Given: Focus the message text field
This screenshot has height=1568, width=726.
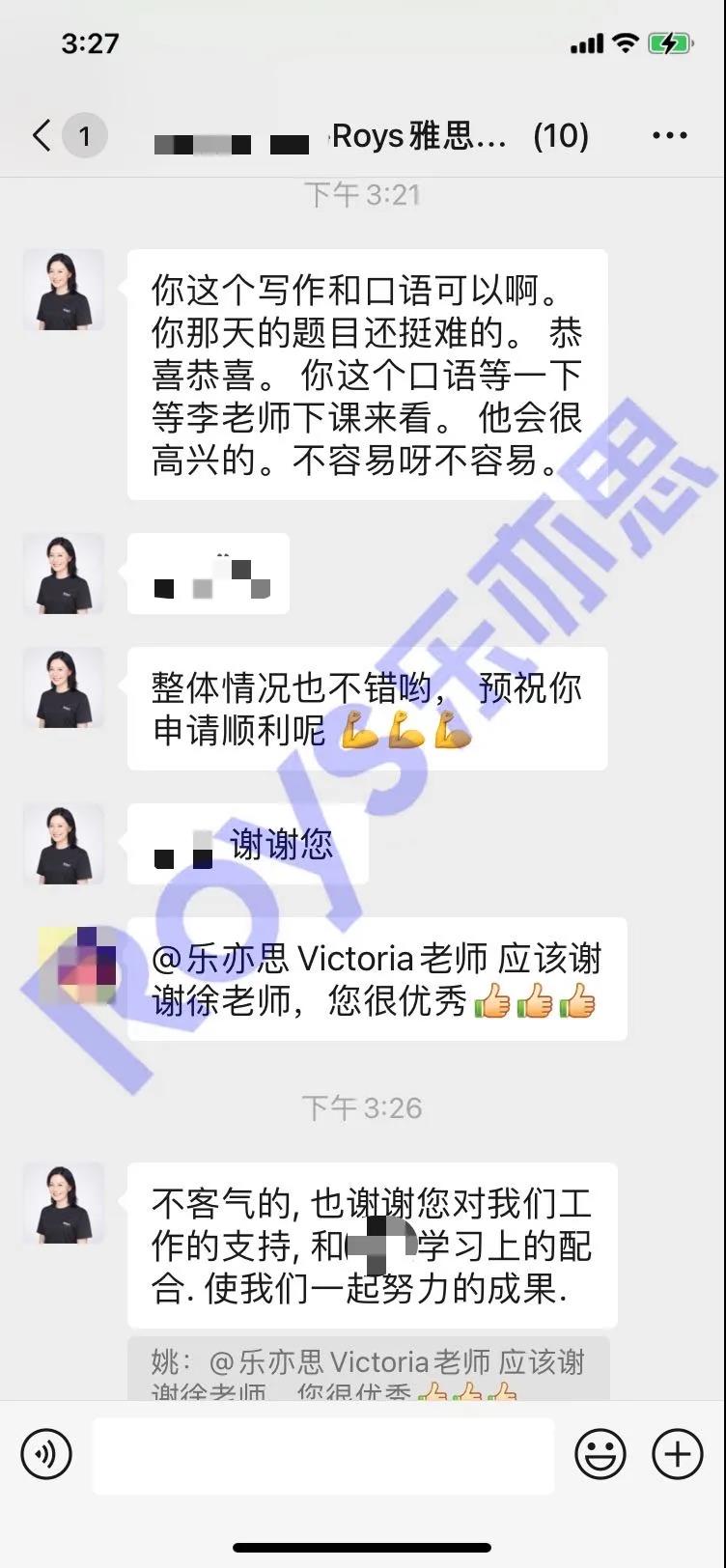Looking at the screenshot, I should 322,1455.
